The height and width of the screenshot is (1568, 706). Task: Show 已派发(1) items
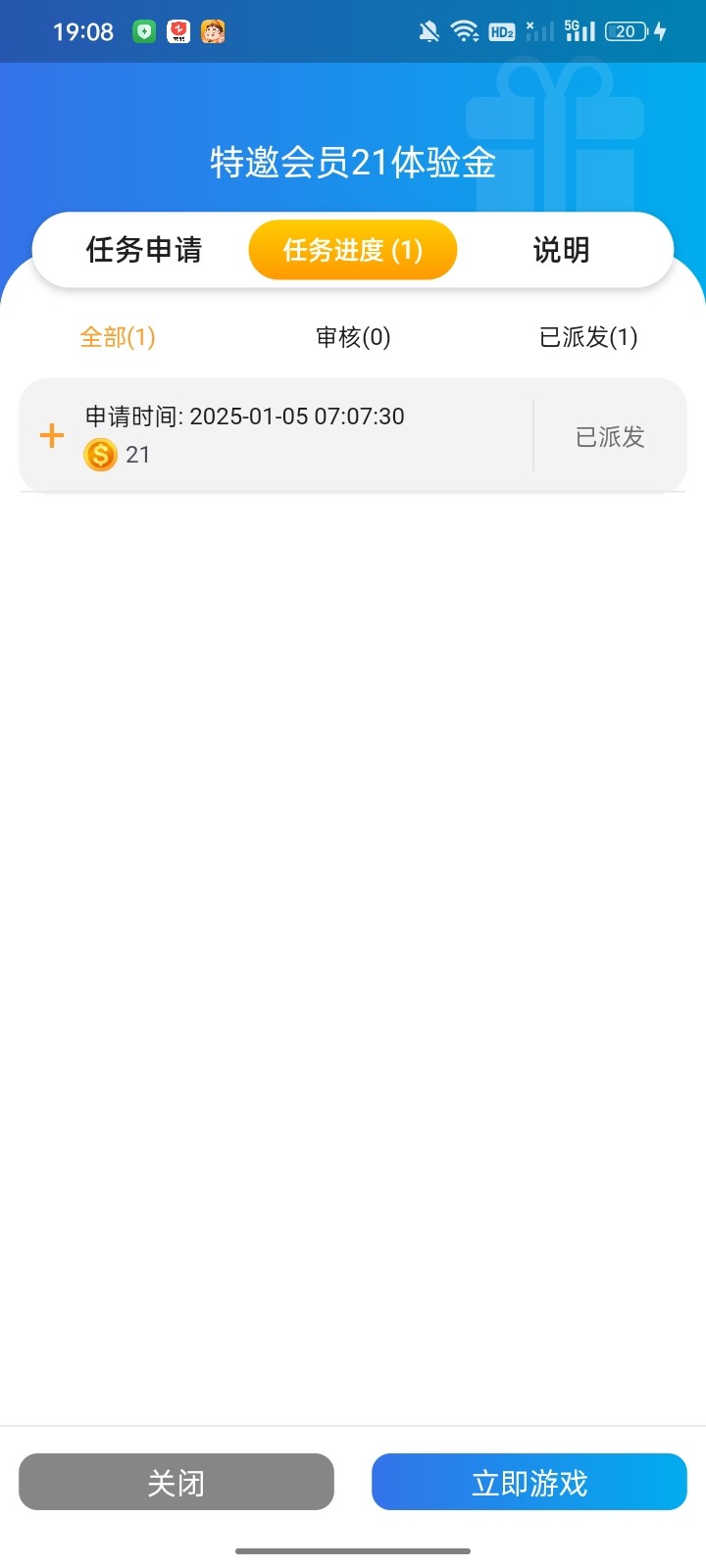click(x=588, y=337)
